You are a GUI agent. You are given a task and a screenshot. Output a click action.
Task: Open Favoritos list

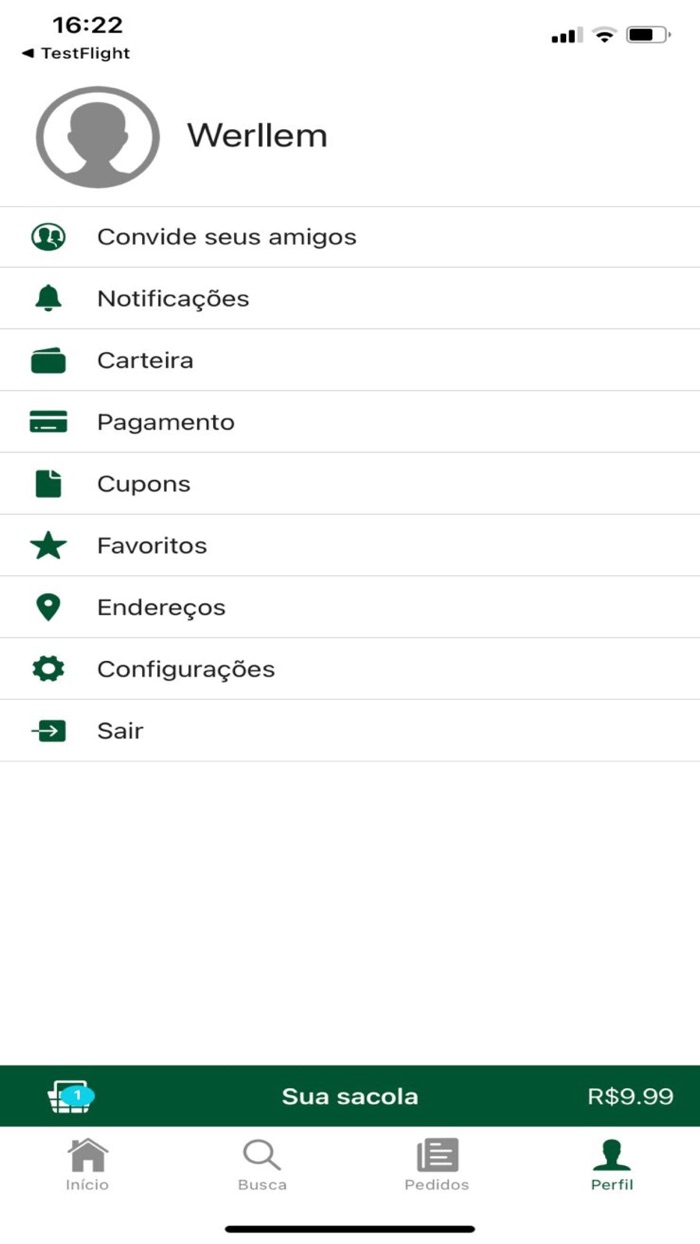[x=350, y=546]
